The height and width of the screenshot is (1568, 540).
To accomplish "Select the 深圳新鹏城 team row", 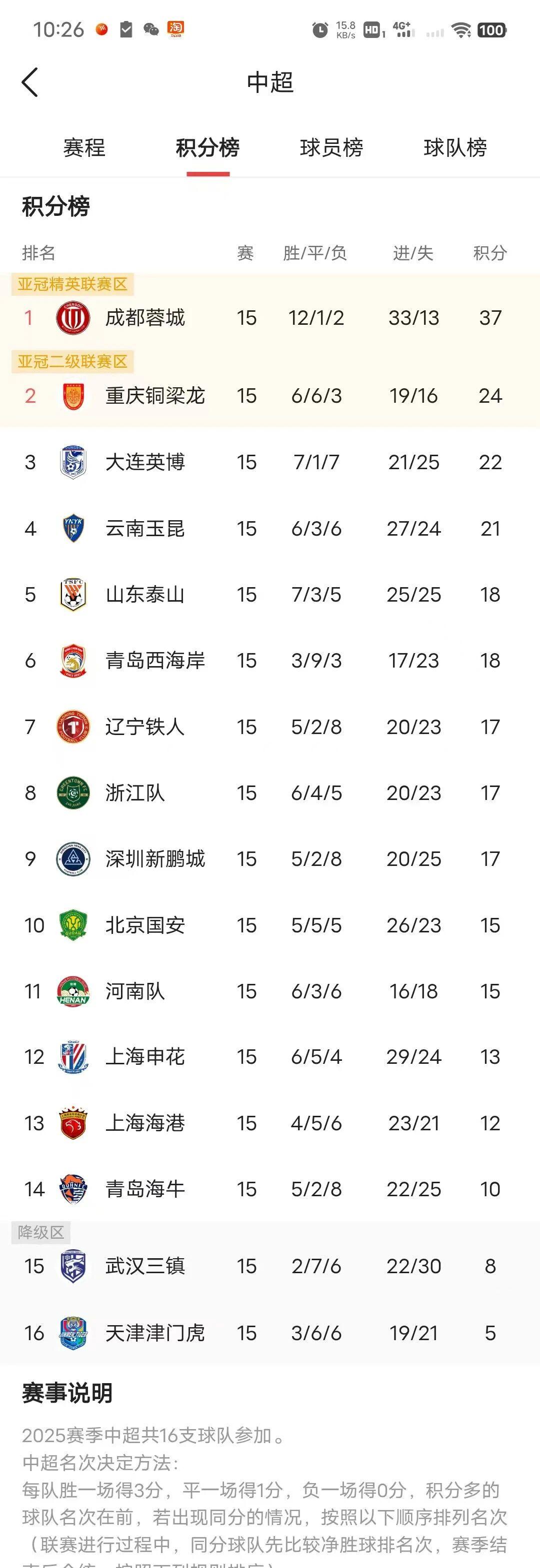I will (x=269, y=859).
